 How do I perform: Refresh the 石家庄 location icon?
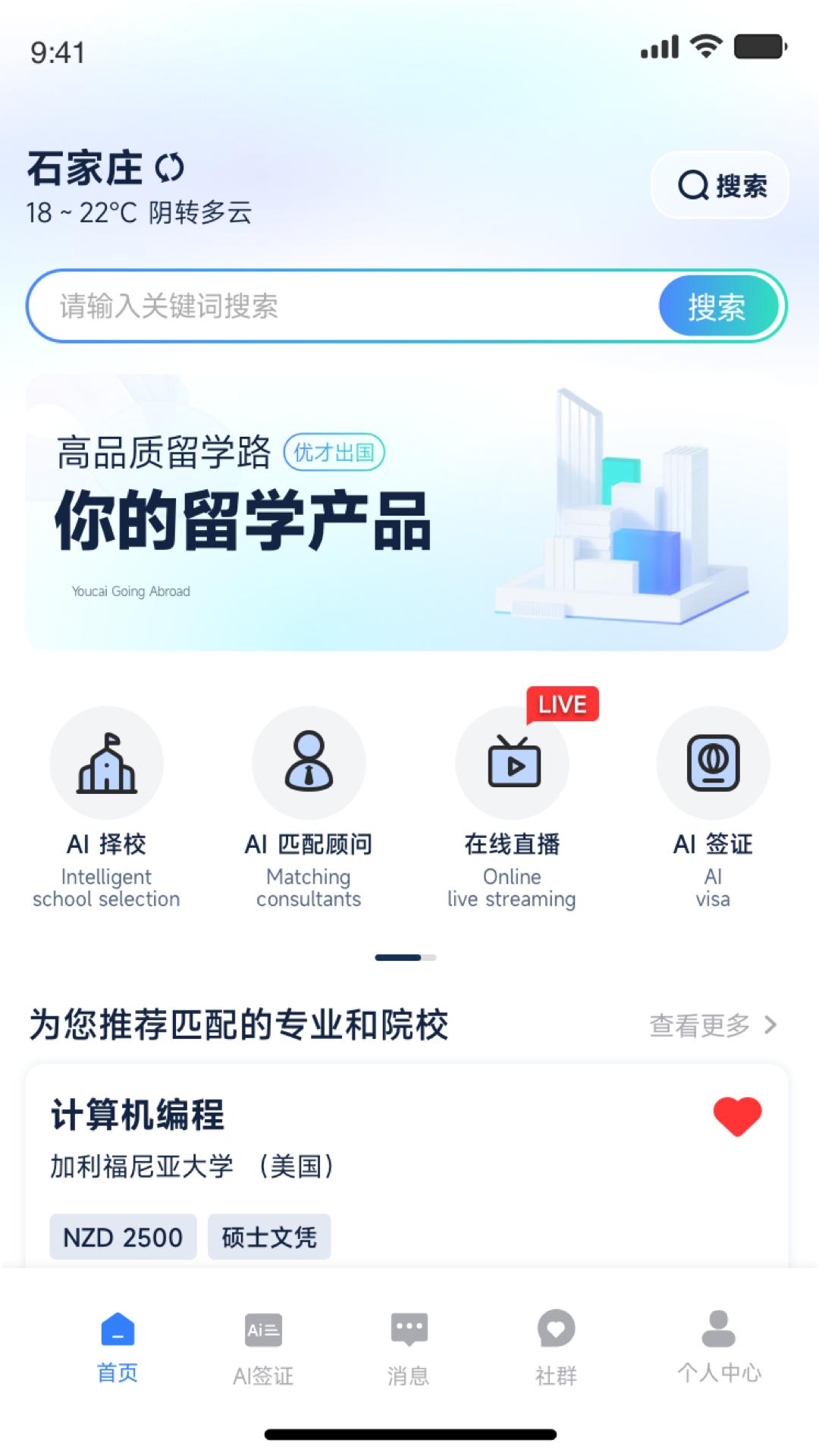click(x=170, y=168)
